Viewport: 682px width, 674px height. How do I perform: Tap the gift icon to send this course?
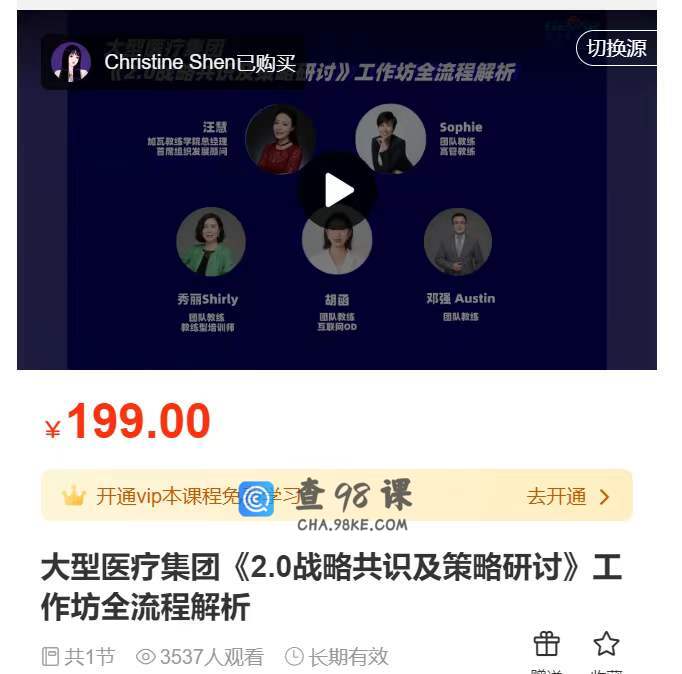546,645
